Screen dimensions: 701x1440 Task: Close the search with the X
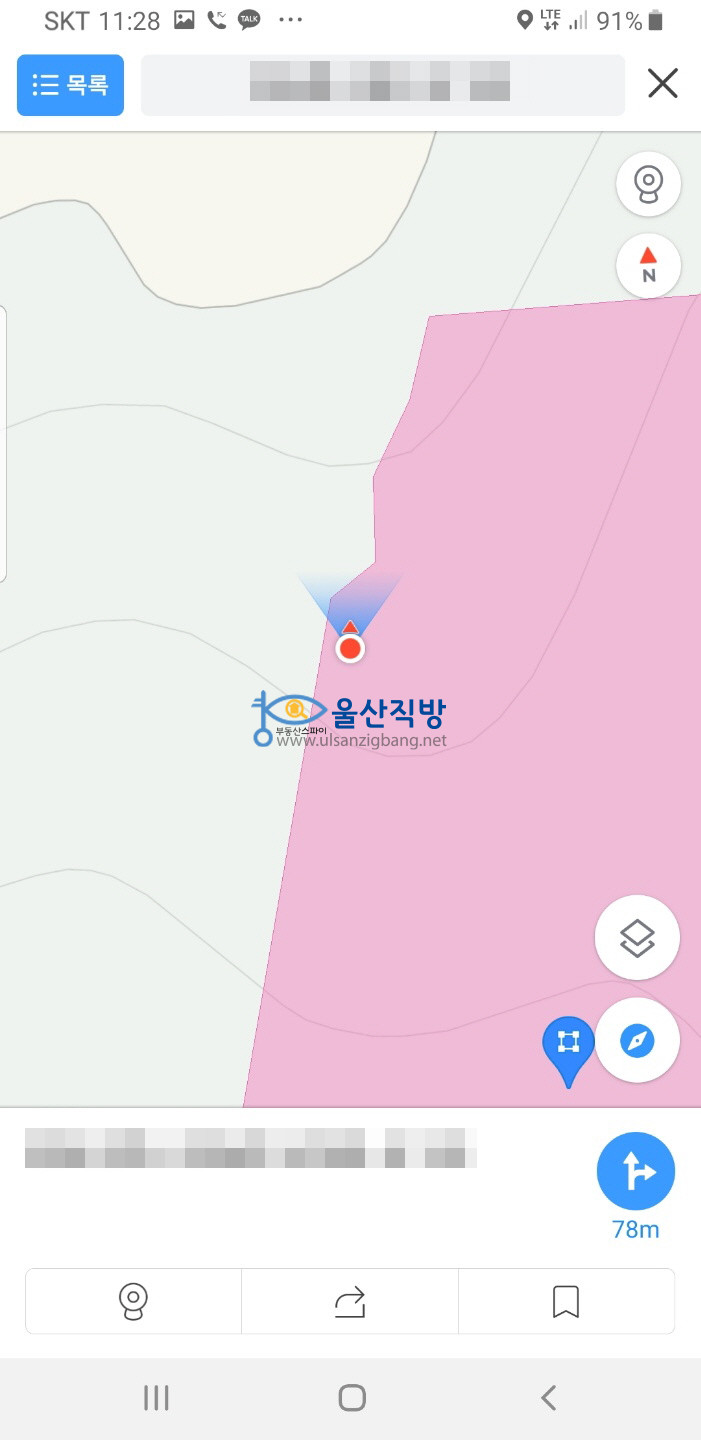click(x=662, y=84)
